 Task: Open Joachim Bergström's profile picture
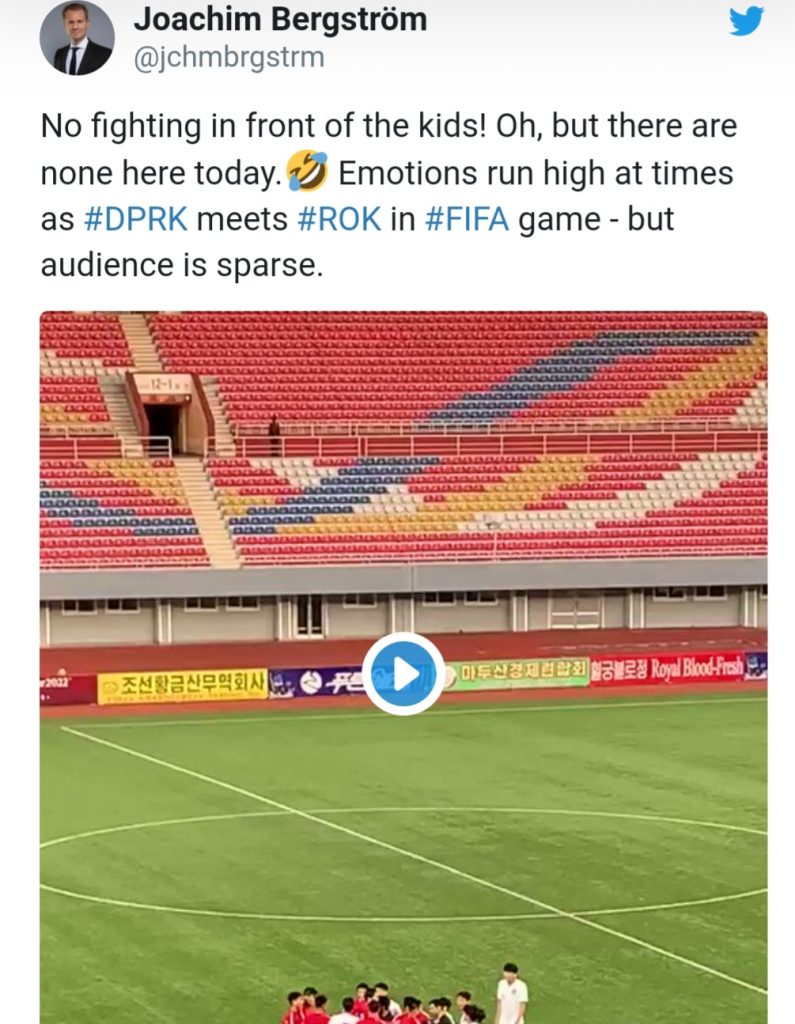tap(77, 38)
